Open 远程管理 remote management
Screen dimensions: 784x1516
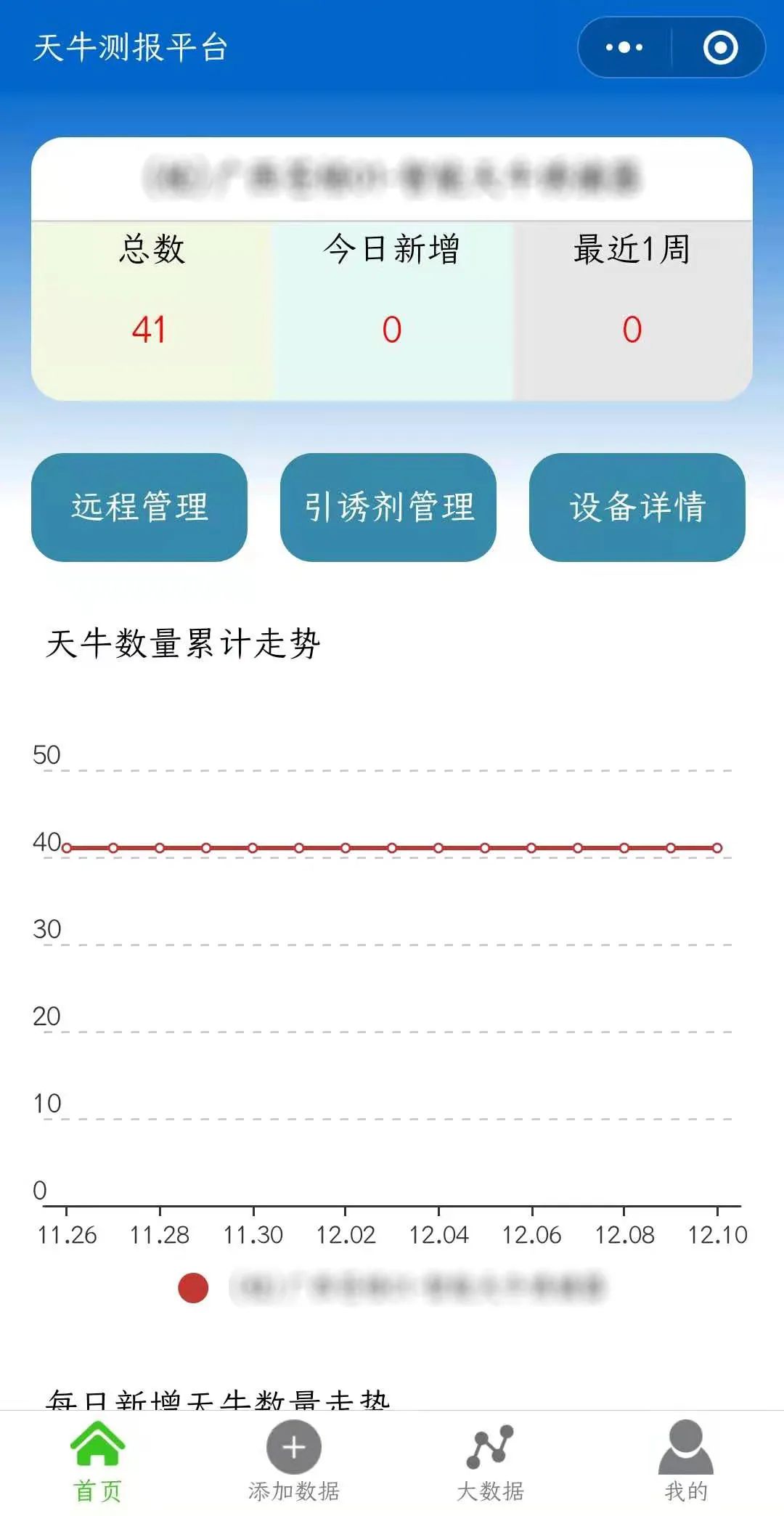139,507
